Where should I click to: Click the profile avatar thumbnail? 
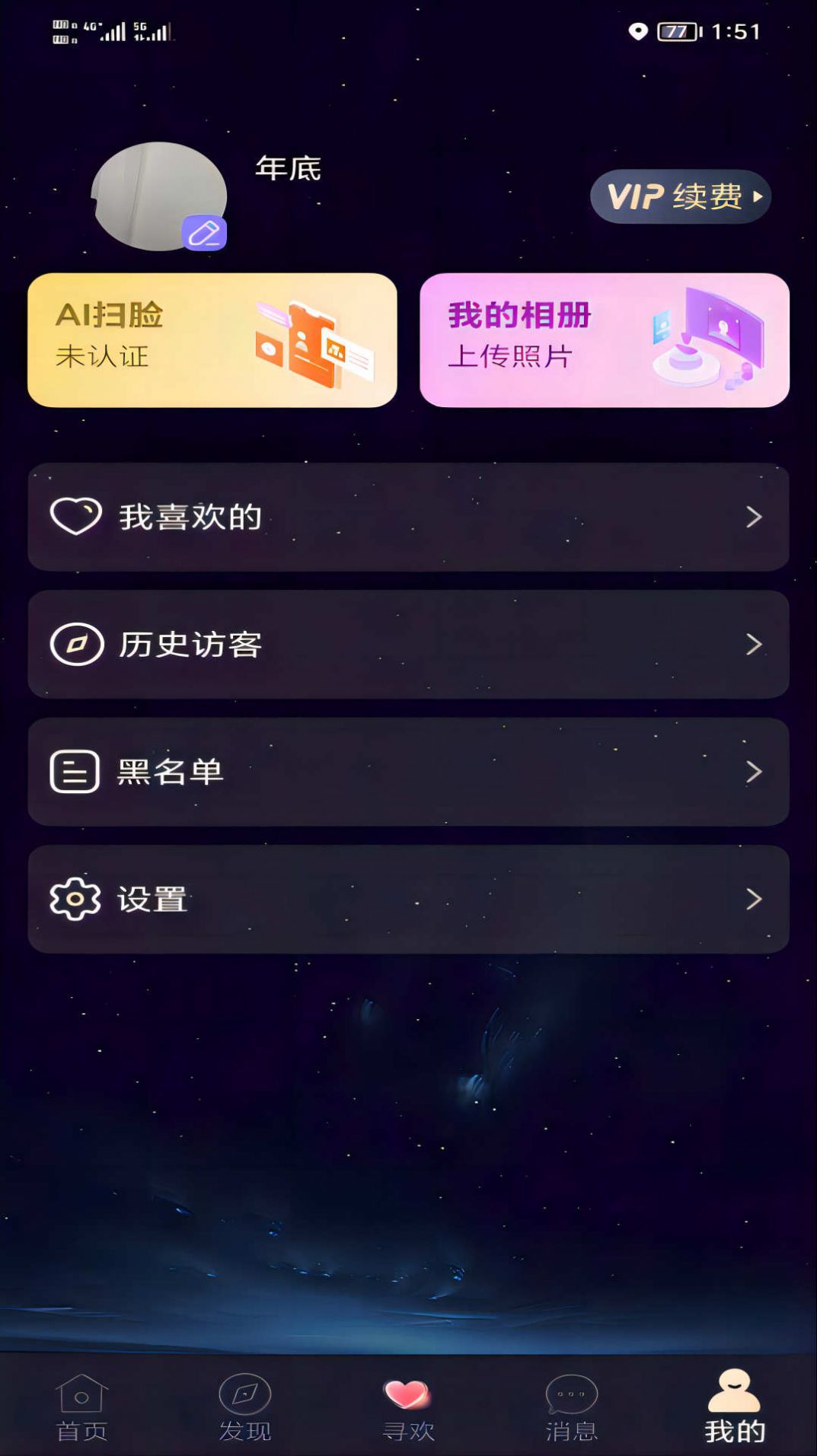point(158,194)
